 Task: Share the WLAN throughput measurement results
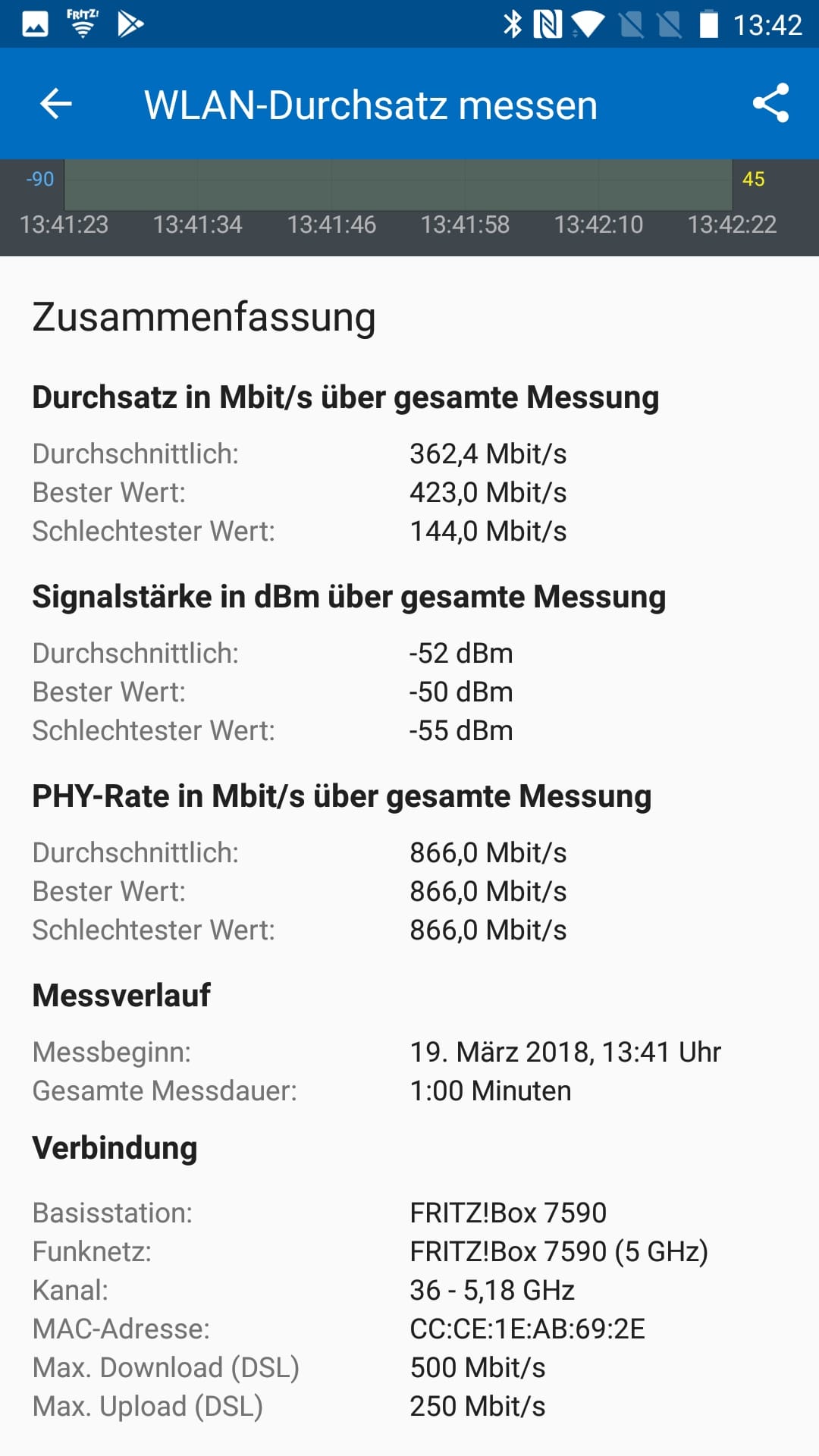pyautogui.click(x=770, y=103)
